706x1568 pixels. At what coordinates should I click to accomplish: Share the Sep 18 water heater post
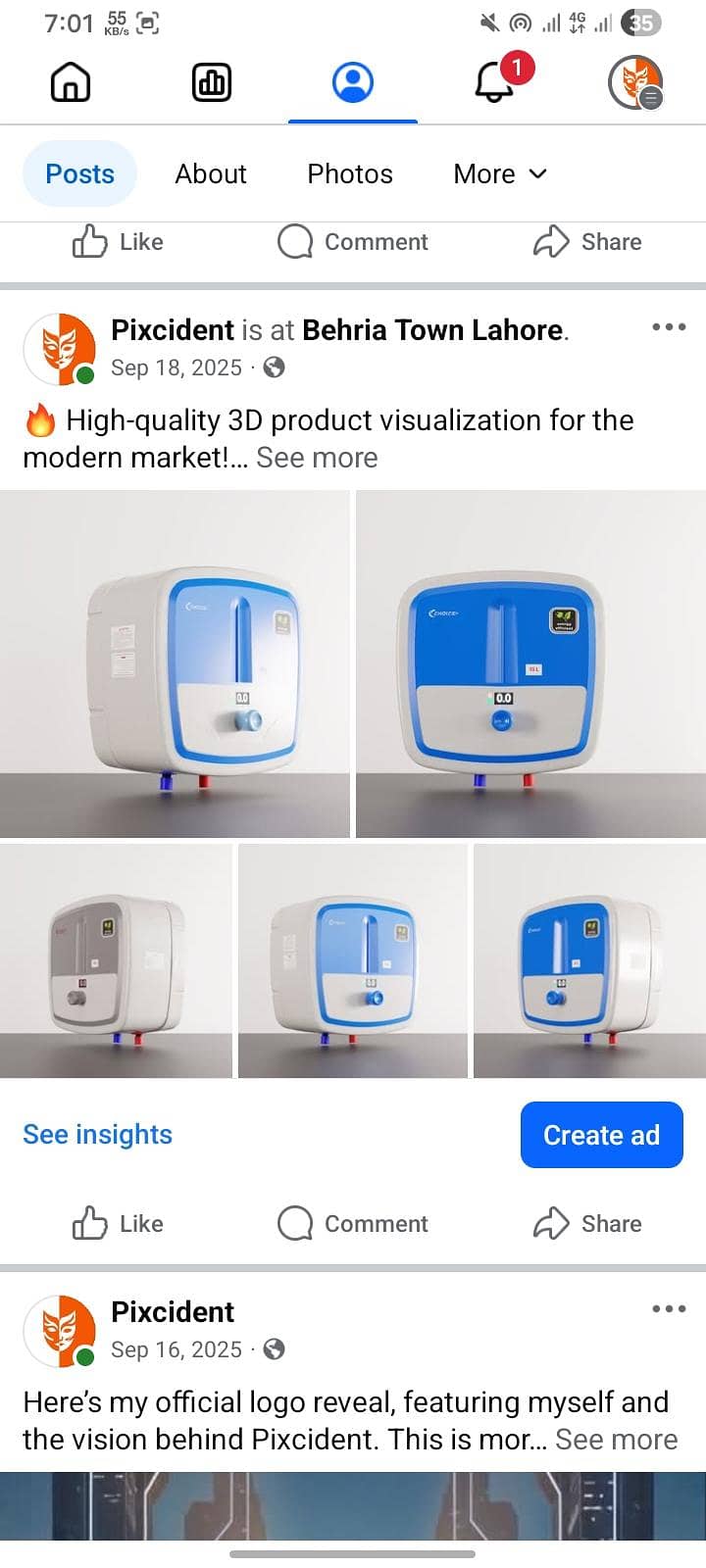pyautogui.click(x=588, y=1224)
